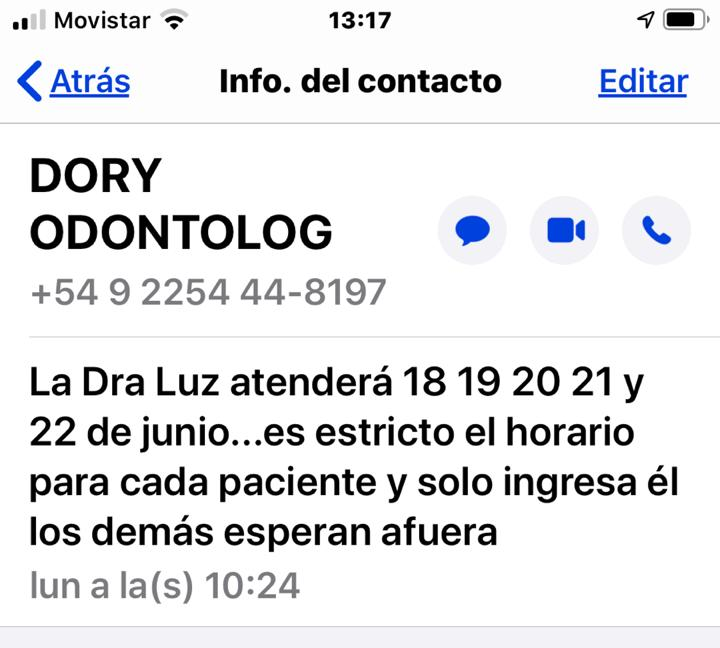The image size is (720, 648).
Task: Start a video call with DORY ODONTOLOG
Action: 564,231
